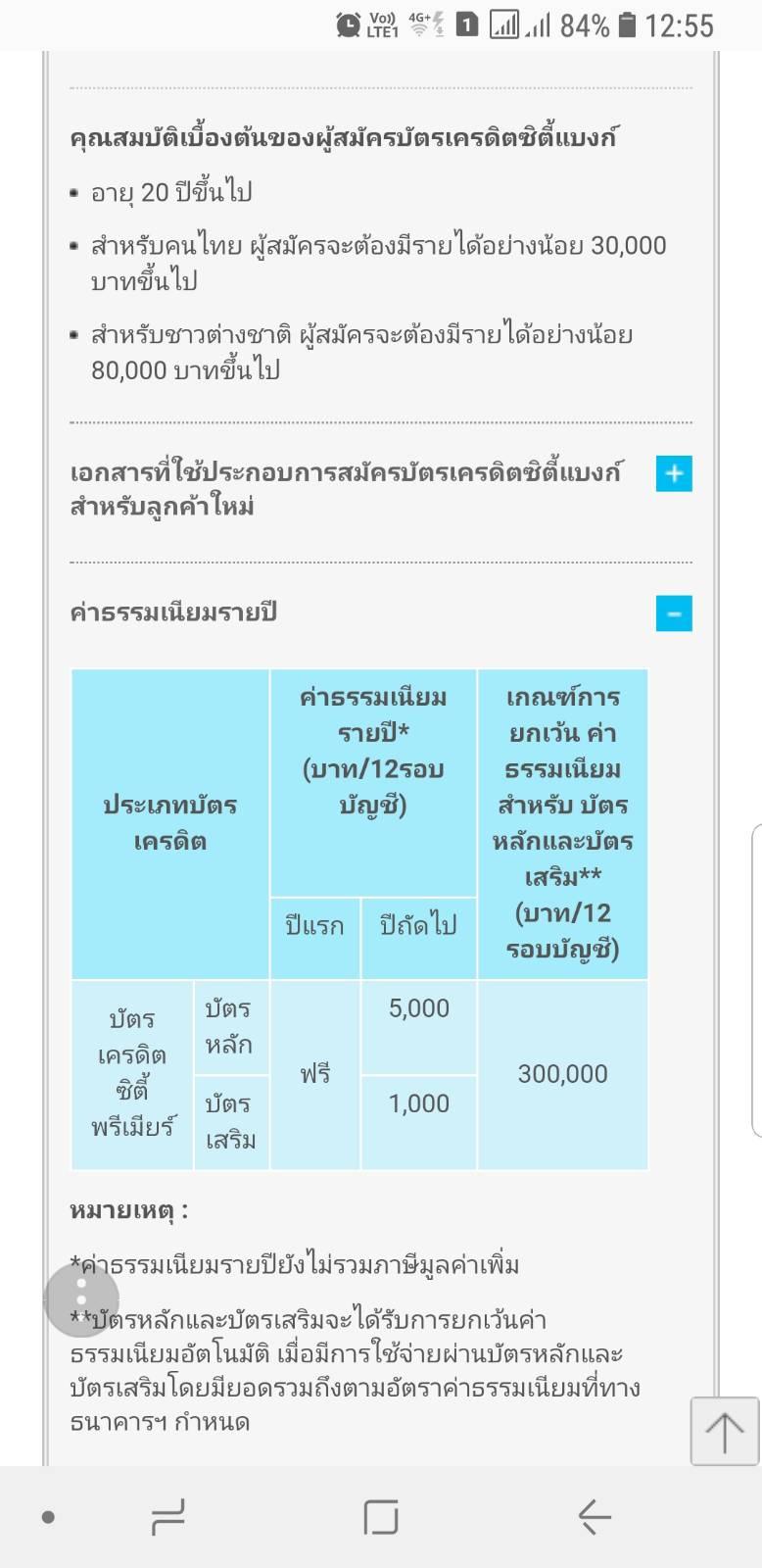
Task: Collapse the annual fee section minus icon
Action: [674, 613]
